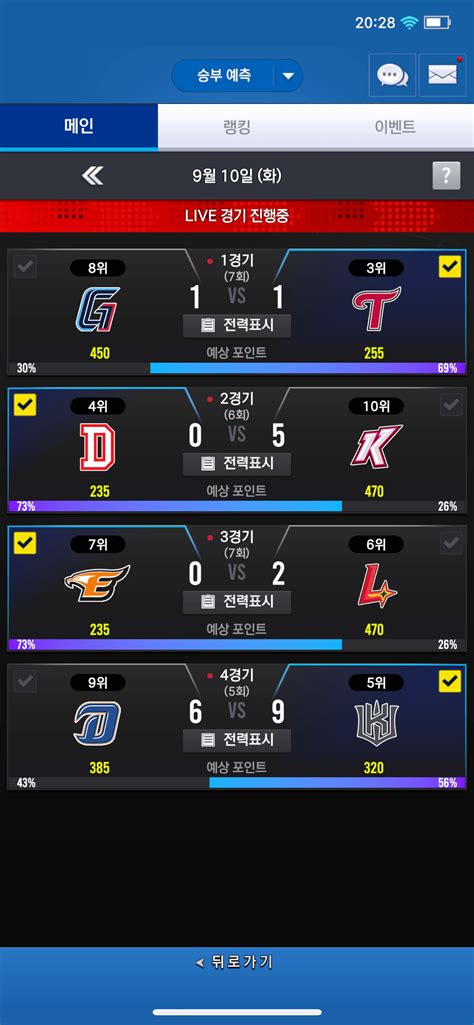Open the 승부 예측 dropdown

tap(237, 76)
